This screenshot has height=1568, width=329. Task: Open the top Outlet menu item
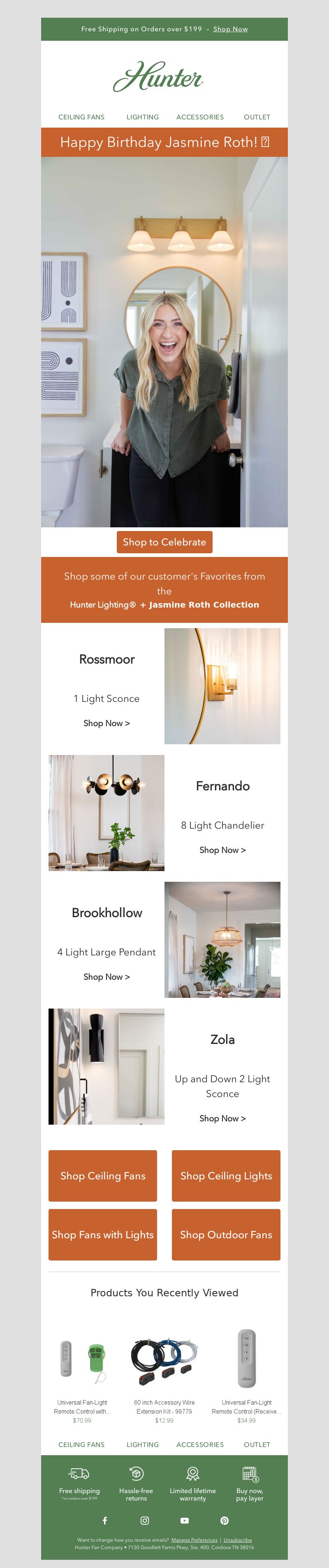point(257,117)
